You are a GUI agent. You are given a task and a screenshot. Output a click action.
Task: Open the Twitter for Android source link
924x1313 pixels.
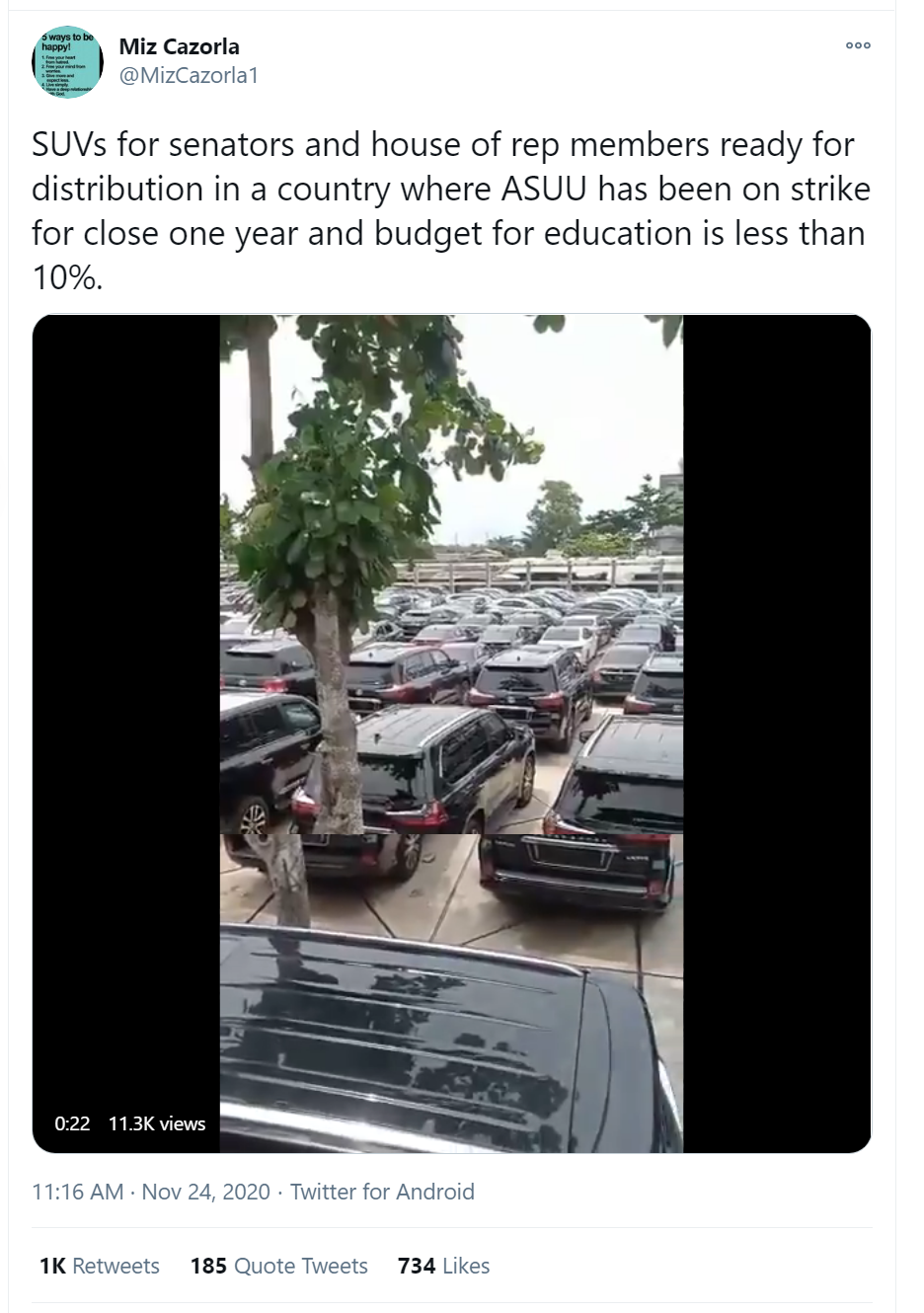[x=382, y=1192]
